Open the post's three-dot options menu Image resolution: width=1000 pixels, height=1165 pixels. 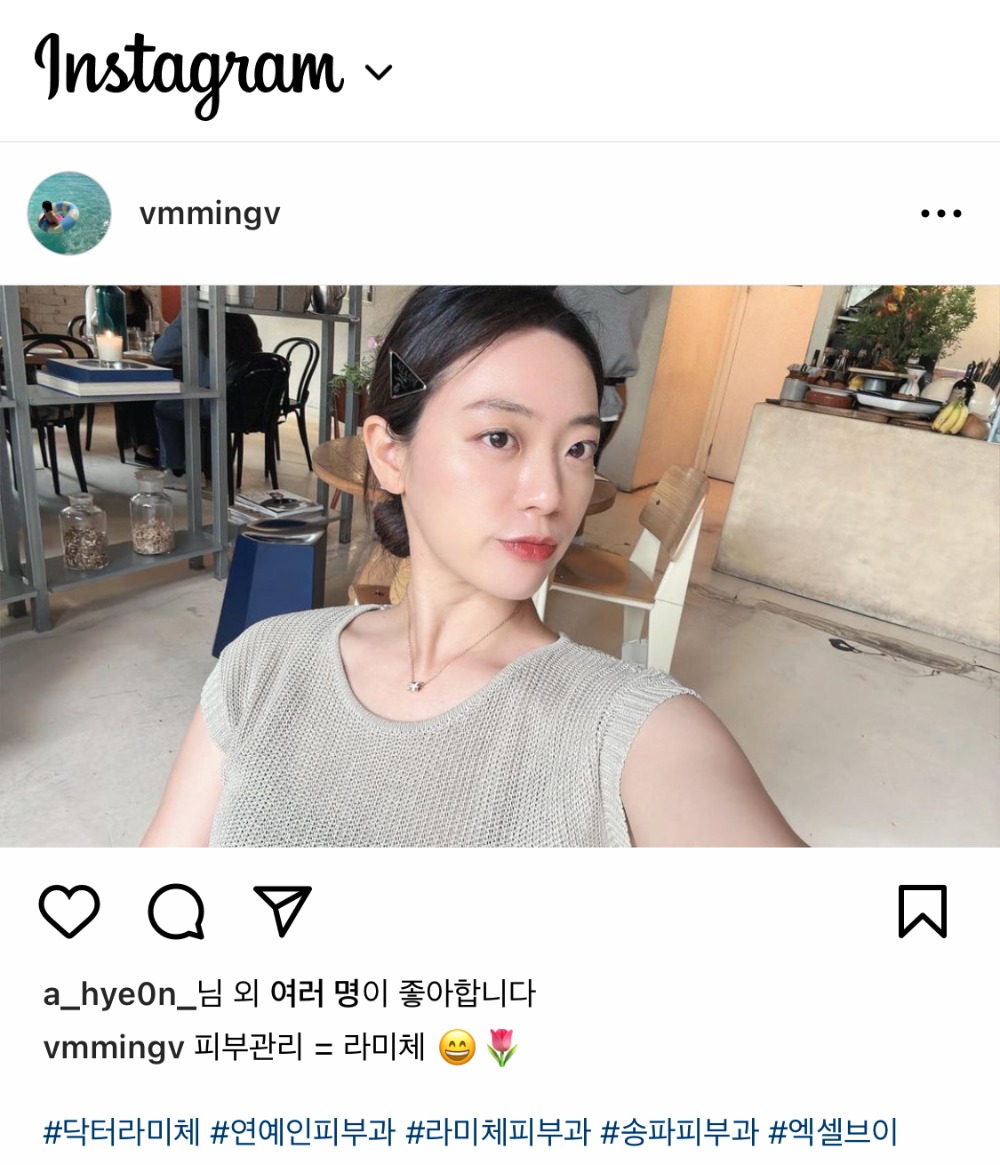click(x=940, y=214)
